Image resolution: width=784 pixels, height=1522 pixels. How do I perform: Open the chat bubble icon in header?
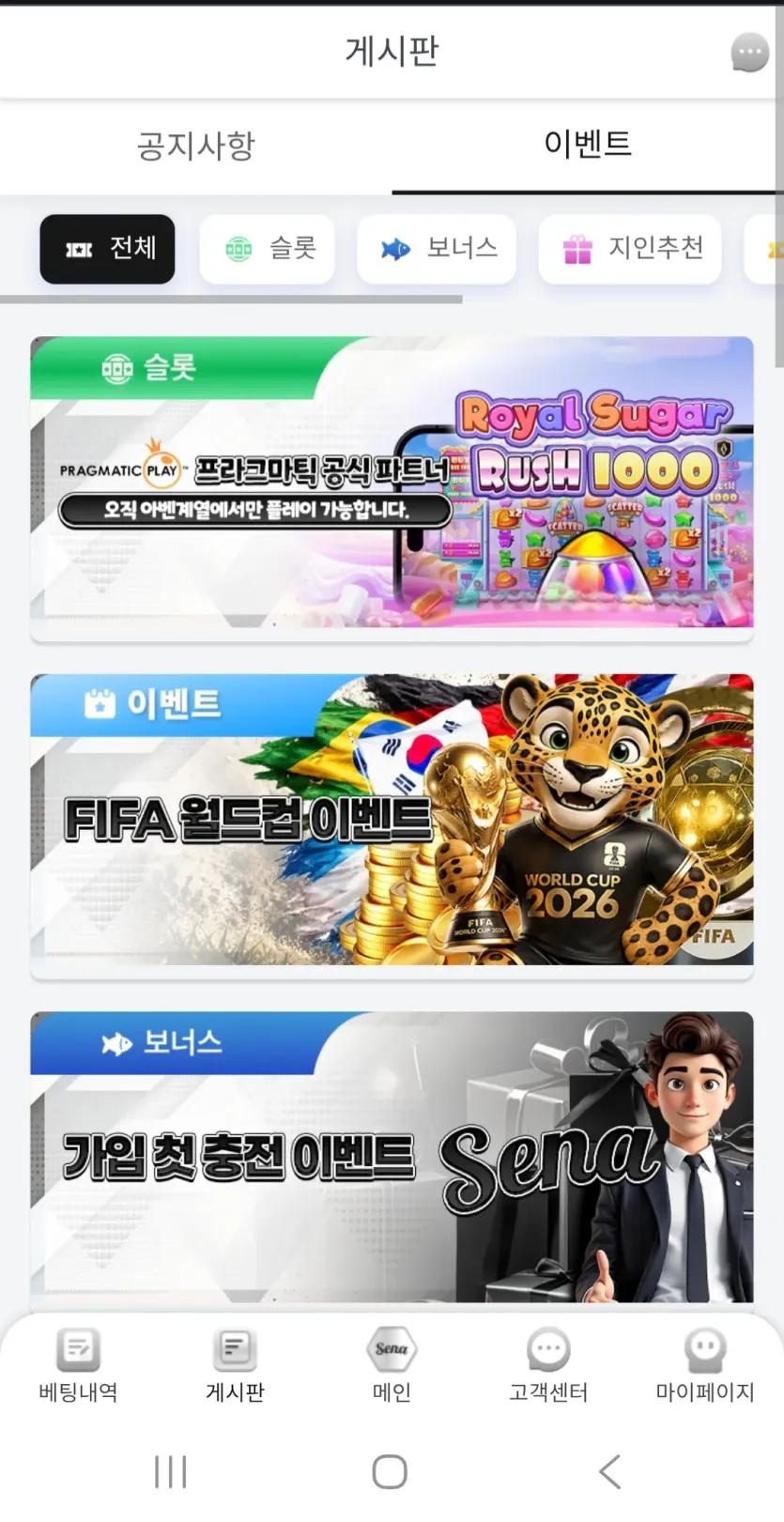point(749,53)
